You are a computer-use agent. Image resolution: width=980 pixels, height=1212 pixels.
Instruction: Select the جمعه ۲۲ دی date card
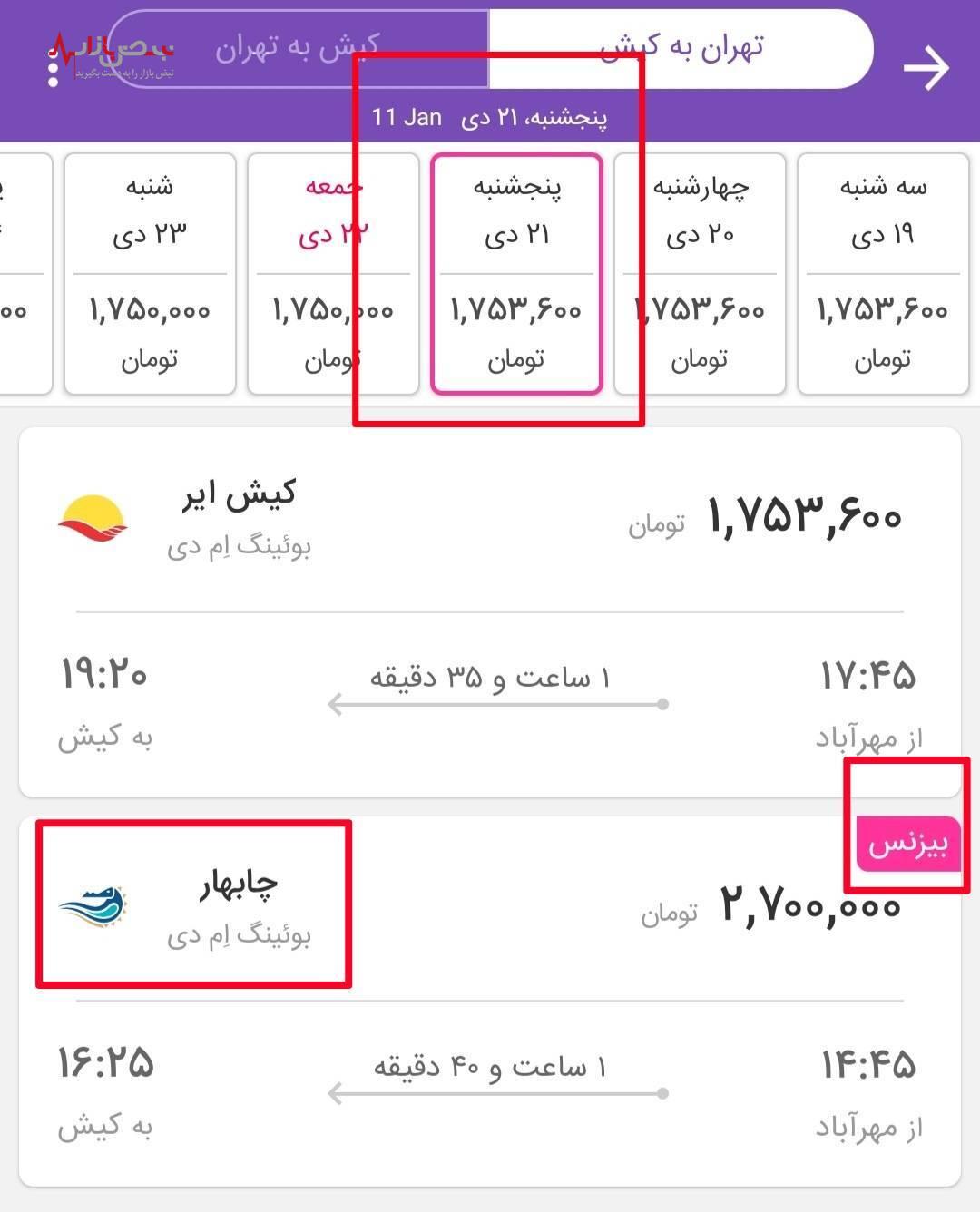333,273
